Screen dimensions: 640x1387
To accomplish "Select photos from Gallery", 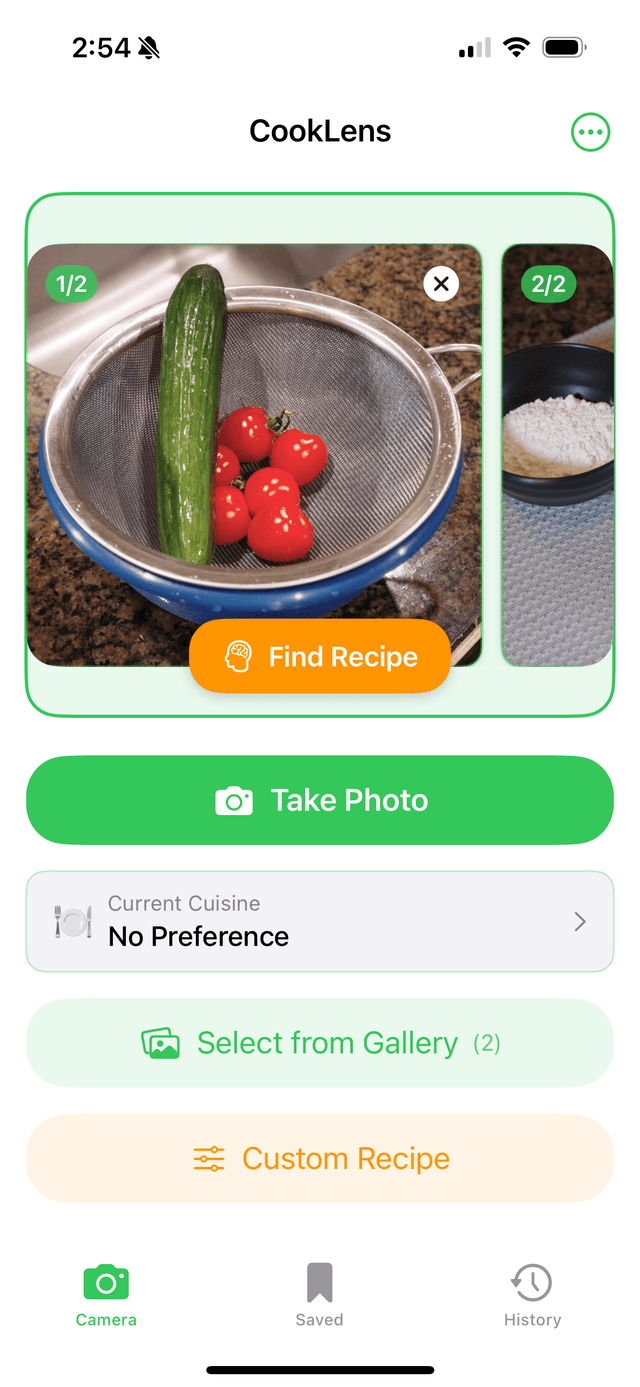I will coord(320,1043).
